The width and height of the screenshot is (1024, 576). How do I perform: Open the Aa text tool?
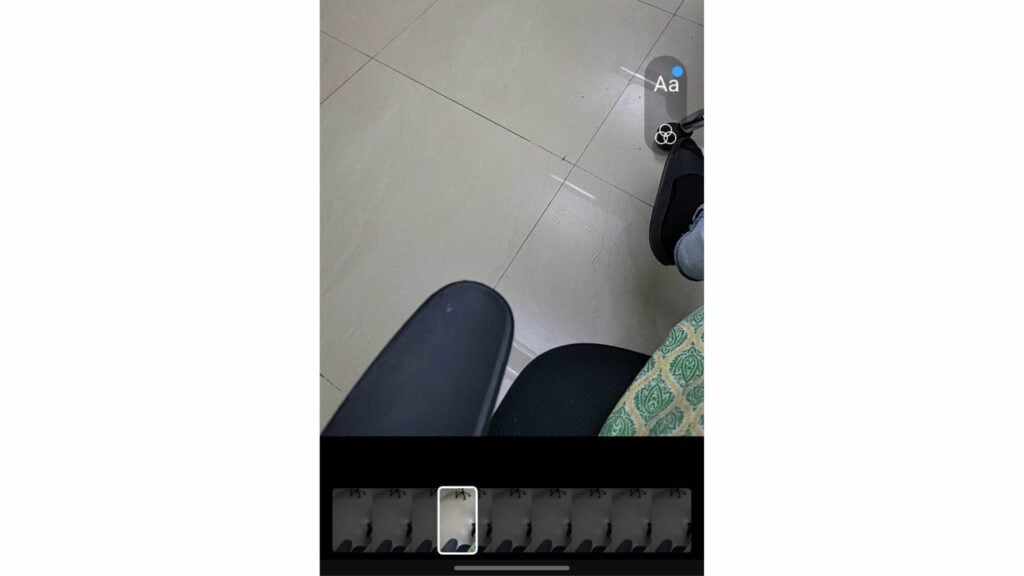click(666, 85)
